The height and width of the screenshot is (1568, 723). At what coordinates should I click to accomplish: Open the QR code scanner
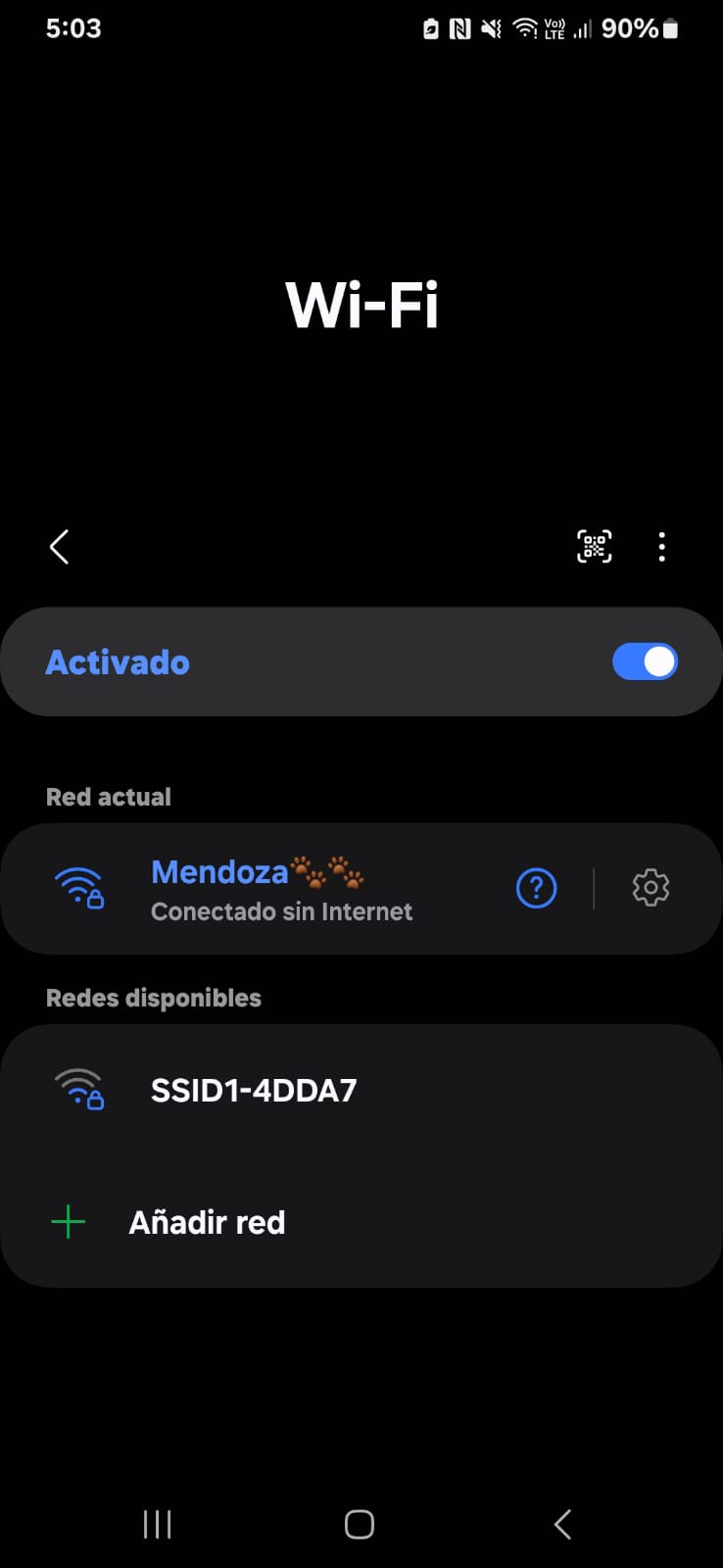[595, 546]
